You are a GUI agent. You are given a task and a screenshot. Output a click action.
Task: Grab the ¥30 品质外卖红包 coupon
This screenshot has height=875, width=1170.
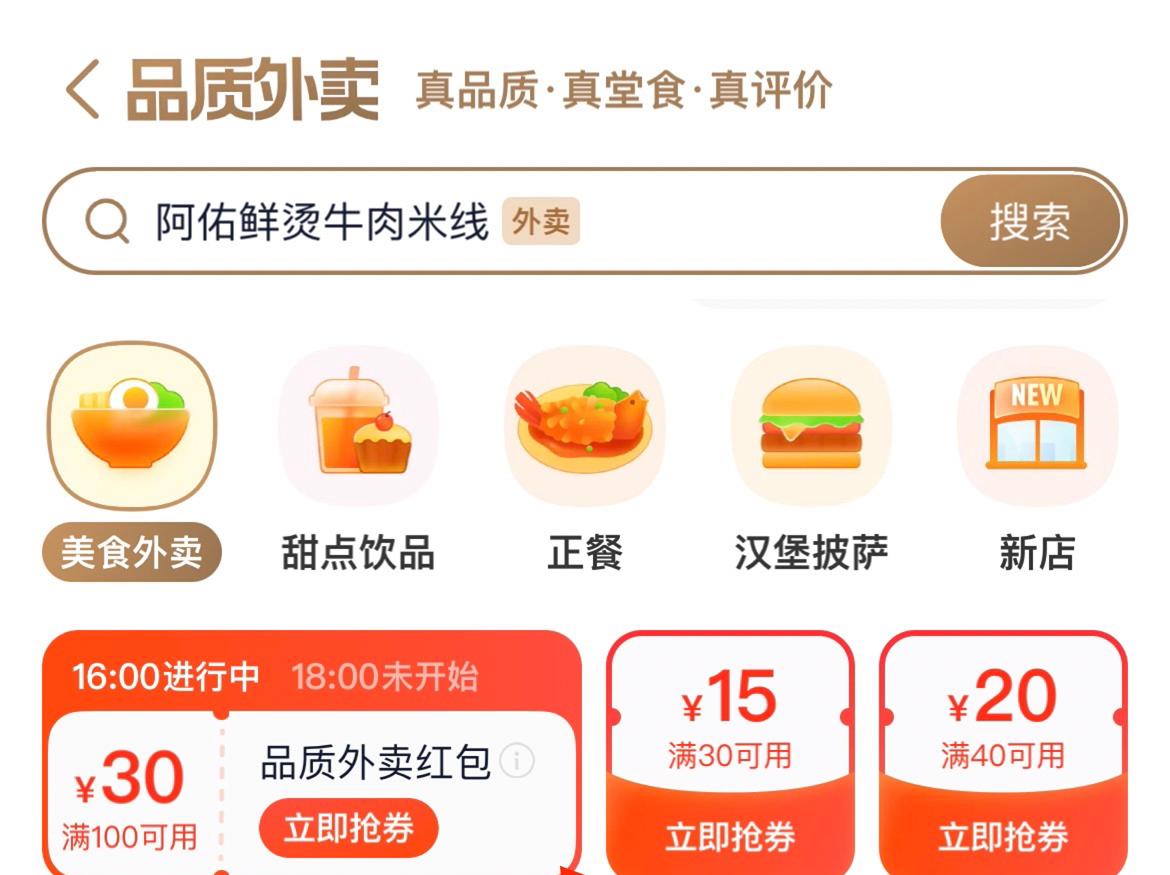tap(348, 828)
